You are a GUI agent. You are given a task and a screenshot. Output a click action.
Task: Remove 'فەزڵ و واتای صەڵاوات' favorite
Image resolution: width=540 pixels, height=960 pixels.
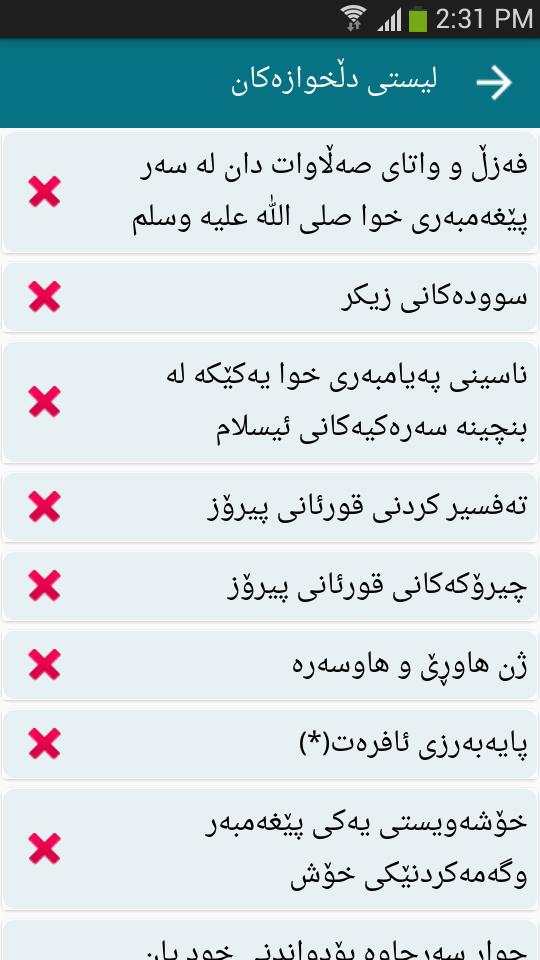point(44,192)
